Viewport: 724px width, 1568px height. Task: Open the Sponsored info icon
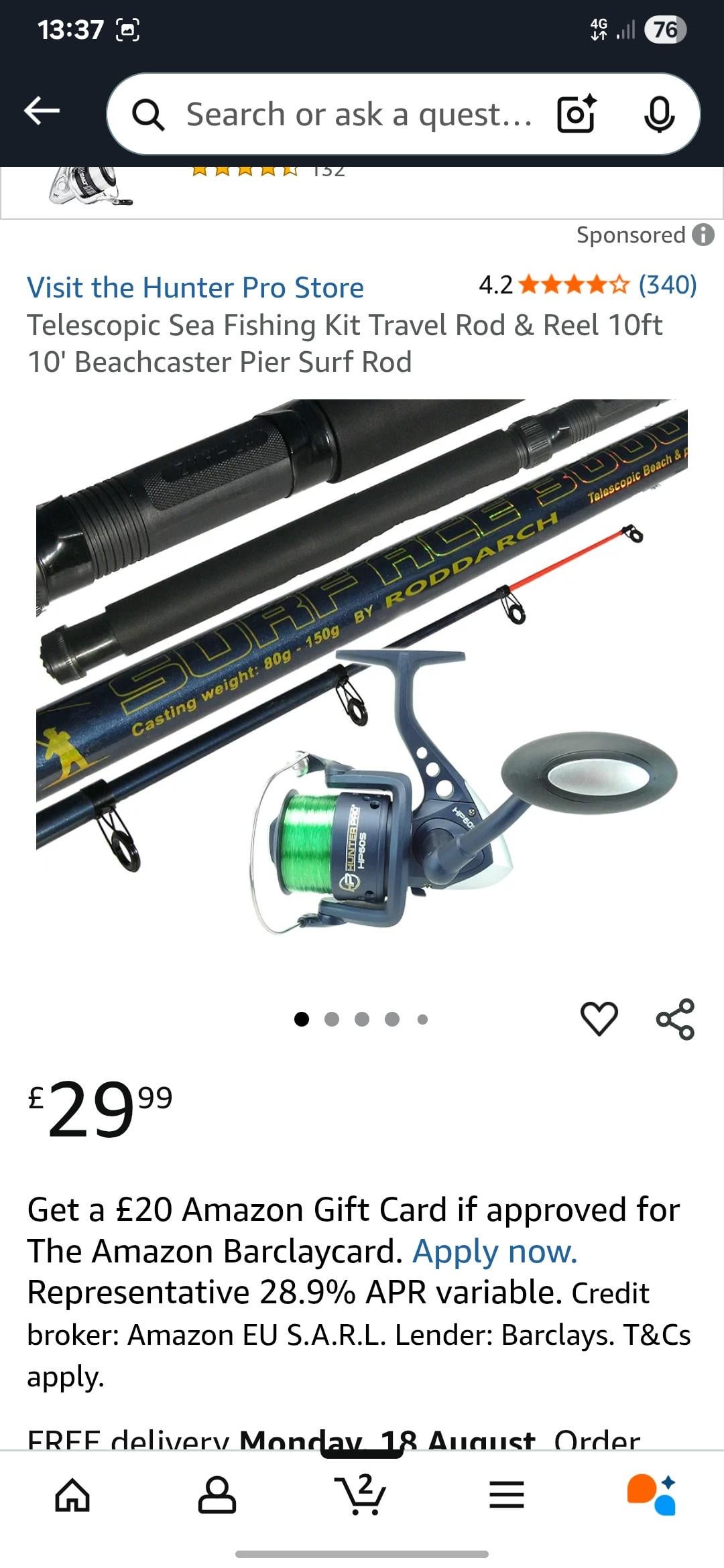(x=703, y=235)
